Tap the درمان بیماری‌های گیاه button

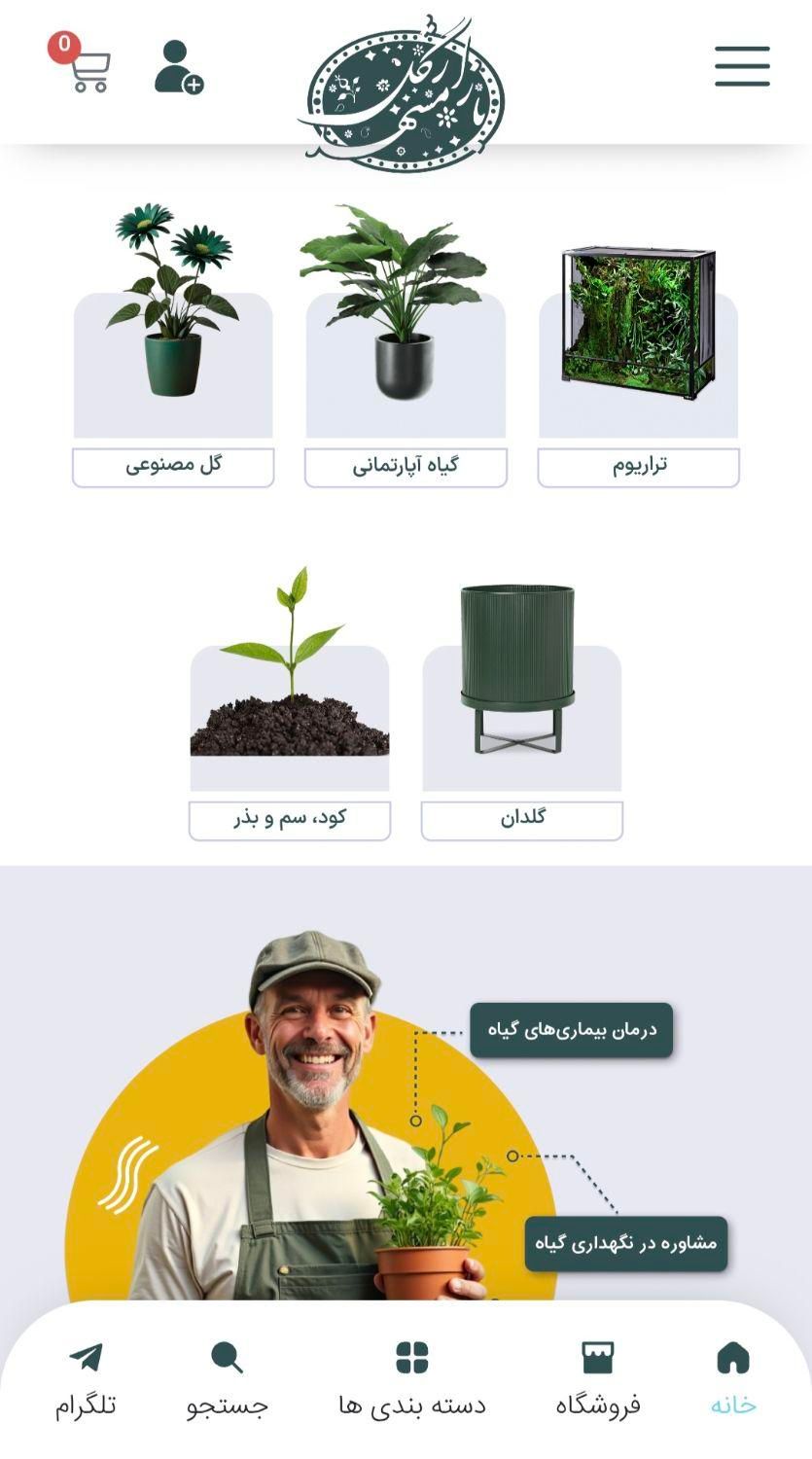572,1030
